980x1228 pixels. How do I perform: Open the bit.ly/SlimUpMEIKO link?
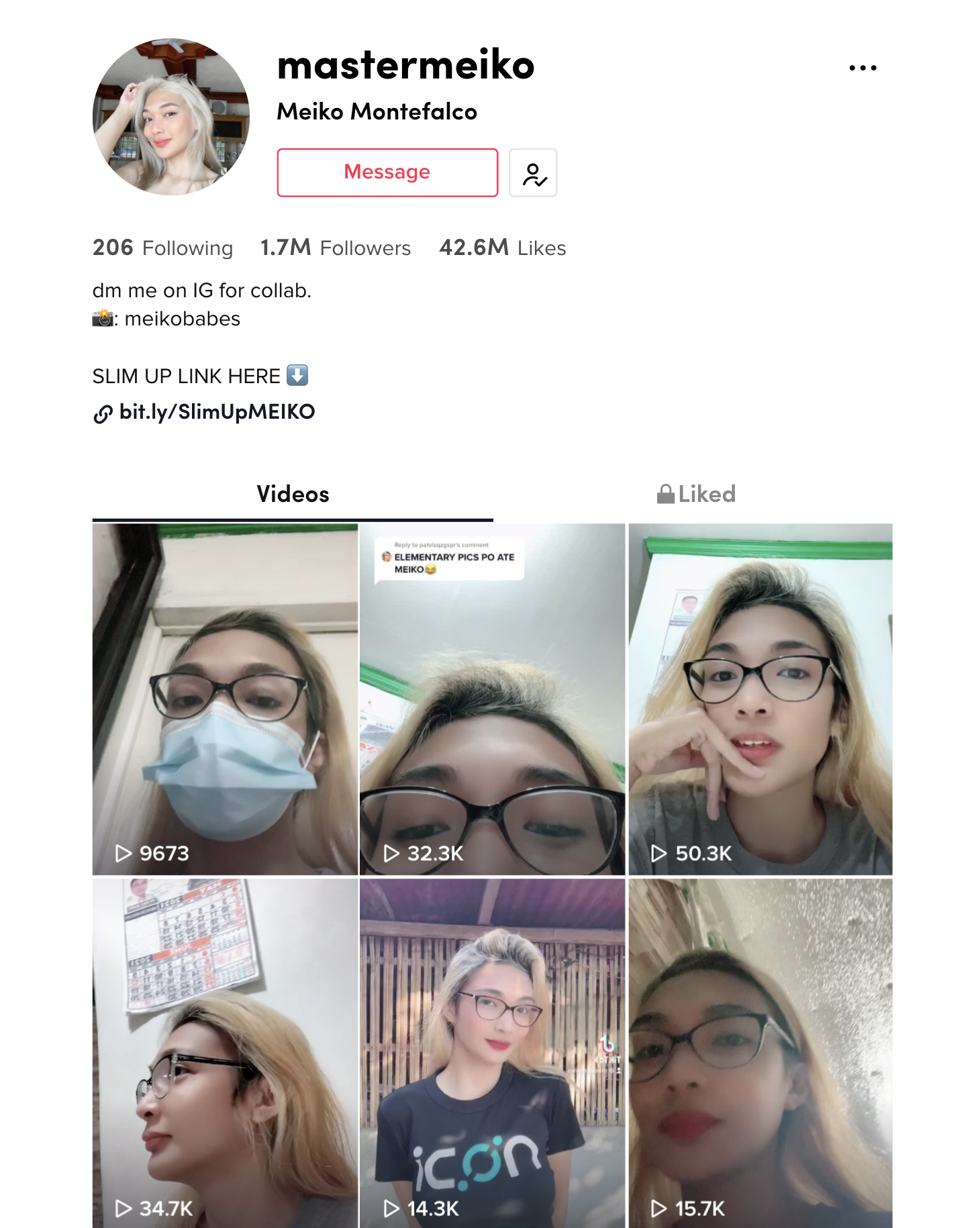click(x=216, y=412)
